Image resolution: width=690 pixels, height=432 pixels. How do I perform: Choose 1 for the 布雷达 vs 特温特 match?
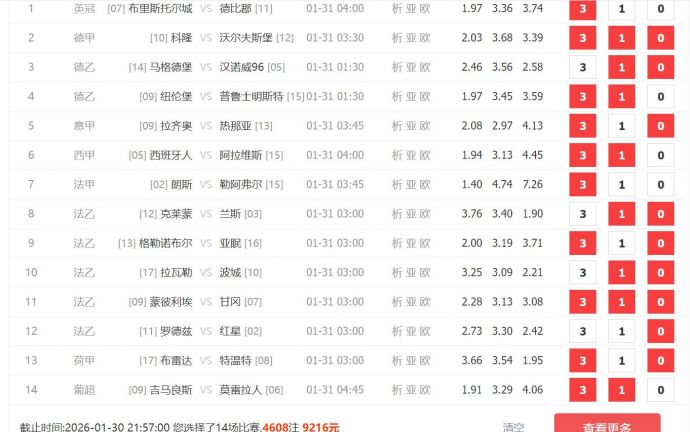click(x=621, y=361)
